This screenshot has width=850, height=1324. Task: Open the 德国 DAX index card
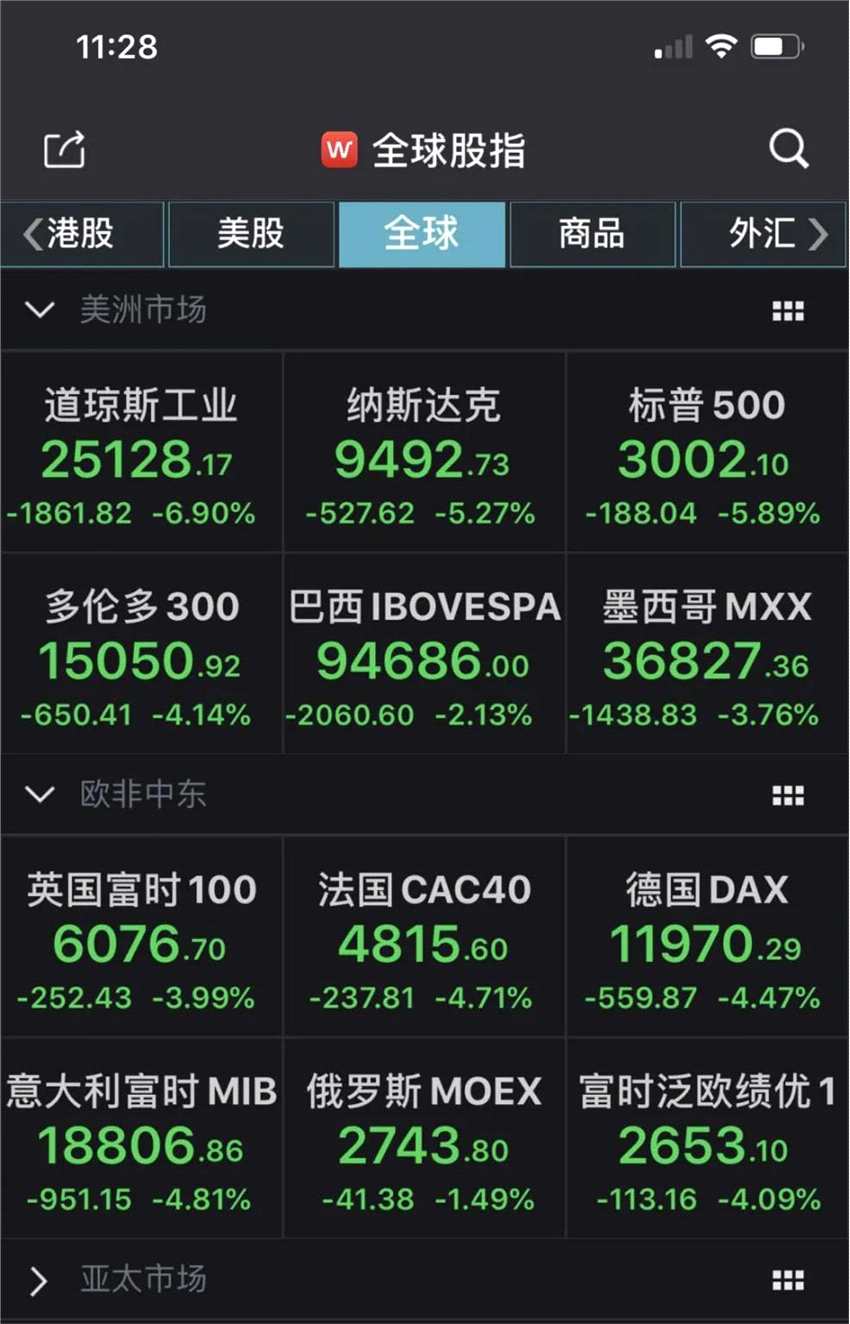(707, 937)
